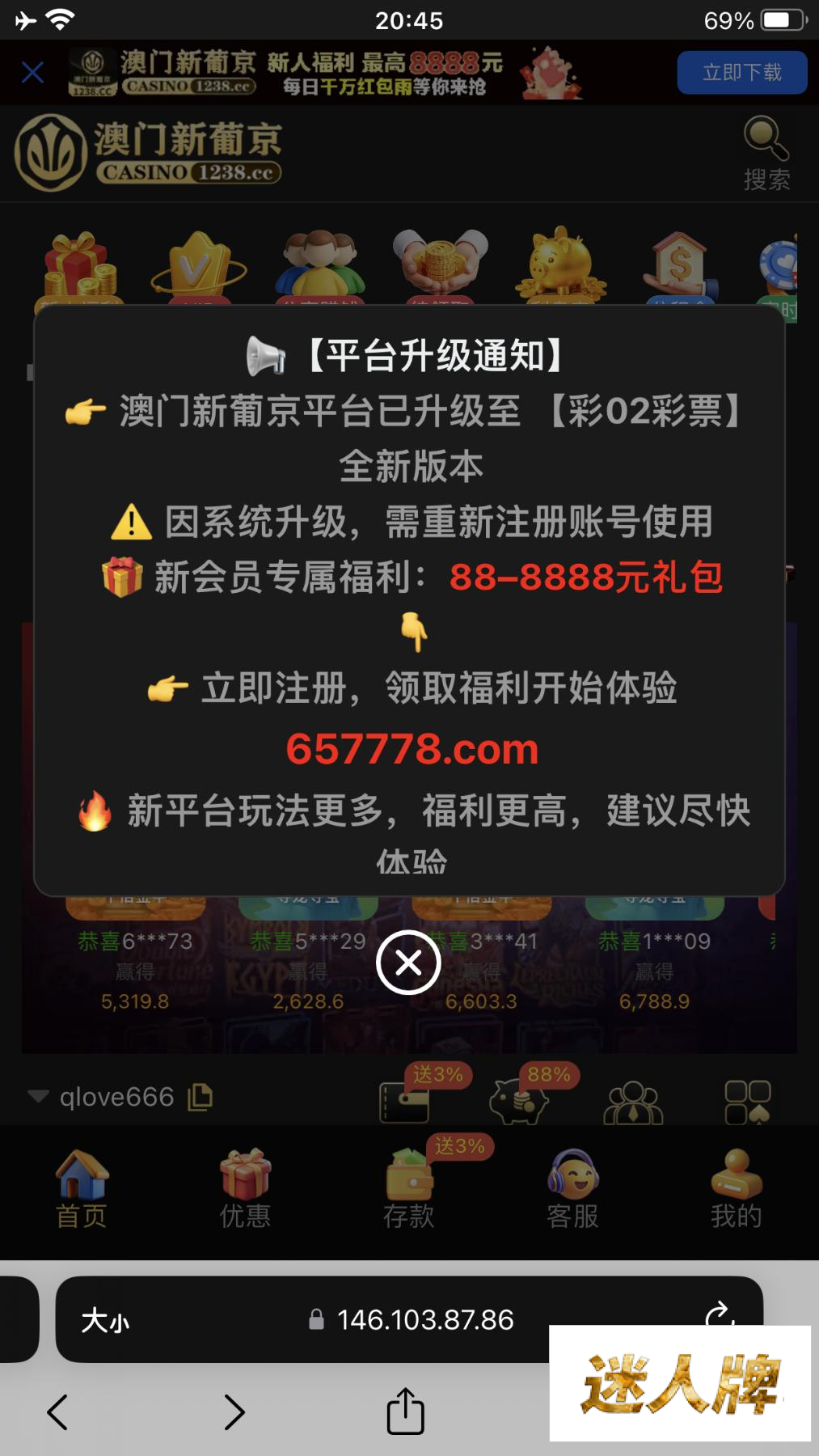Open the 客服 customer service tab

pyautogui.click(x=572, y=1189)
